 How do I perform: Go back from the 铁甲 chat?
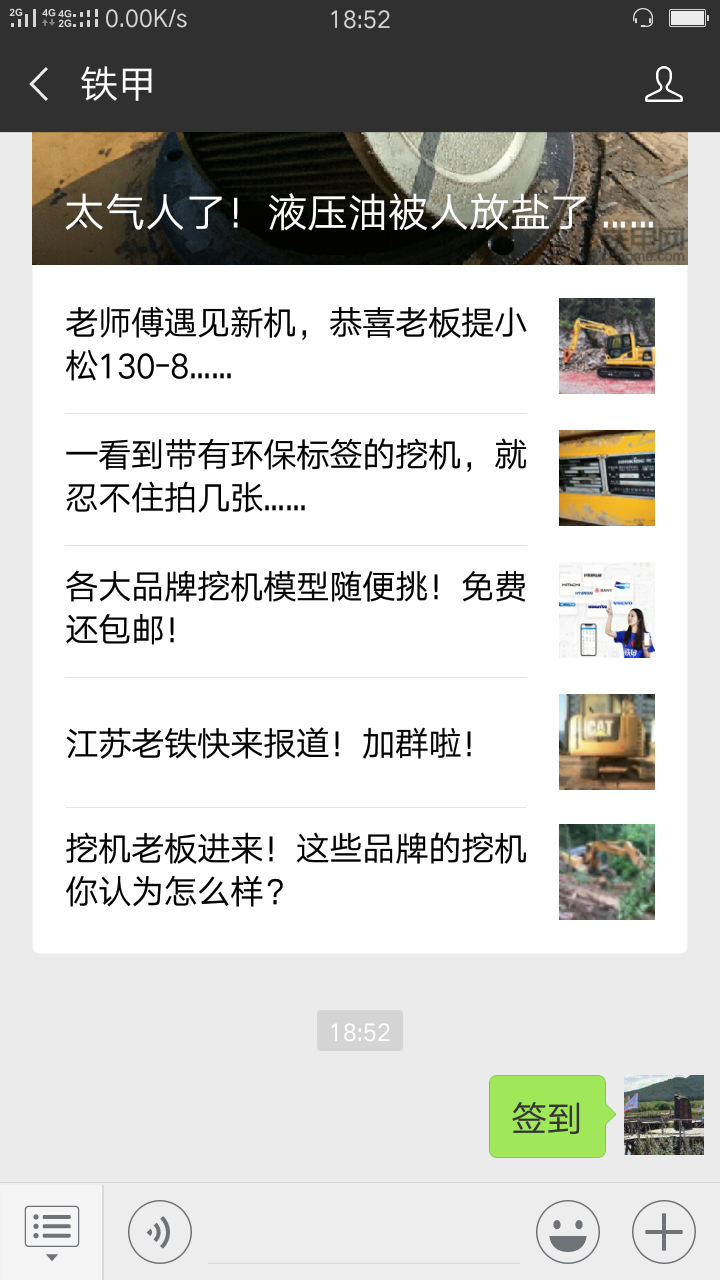coord(39,85)
